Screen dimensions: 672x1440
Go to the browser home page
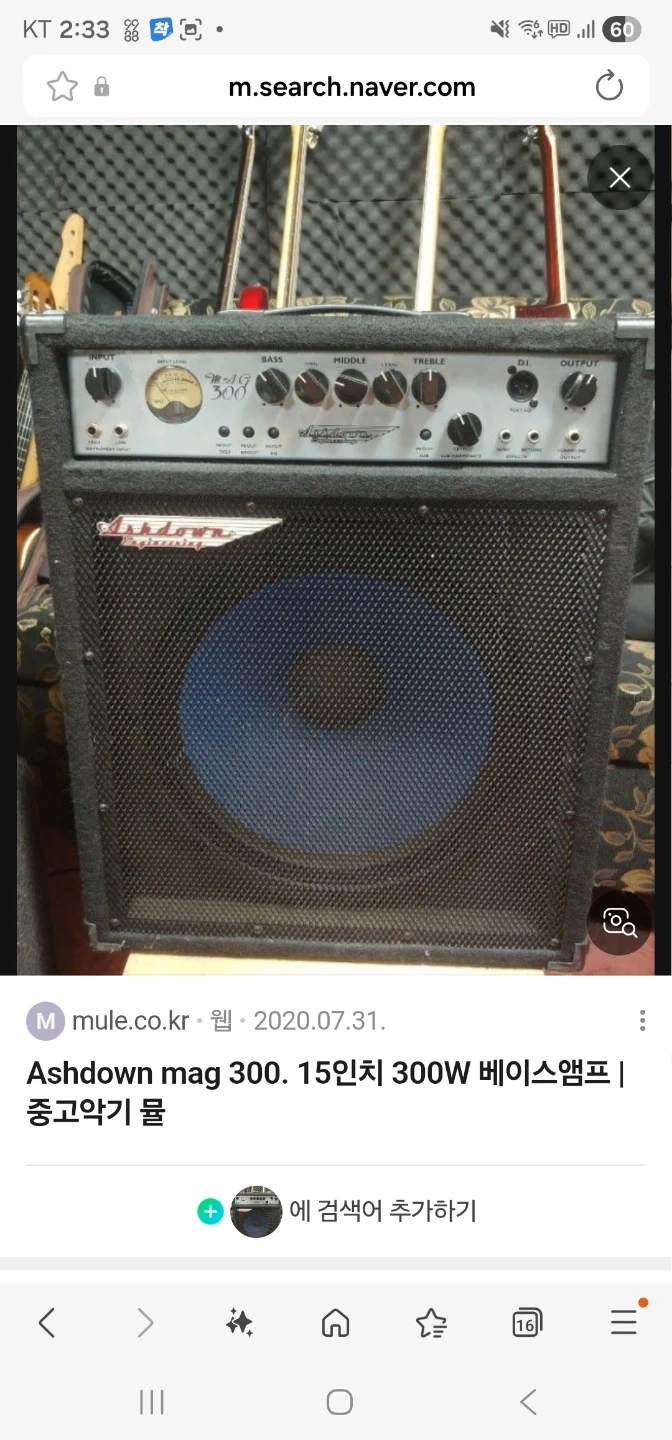click(x=336, y=1323)
